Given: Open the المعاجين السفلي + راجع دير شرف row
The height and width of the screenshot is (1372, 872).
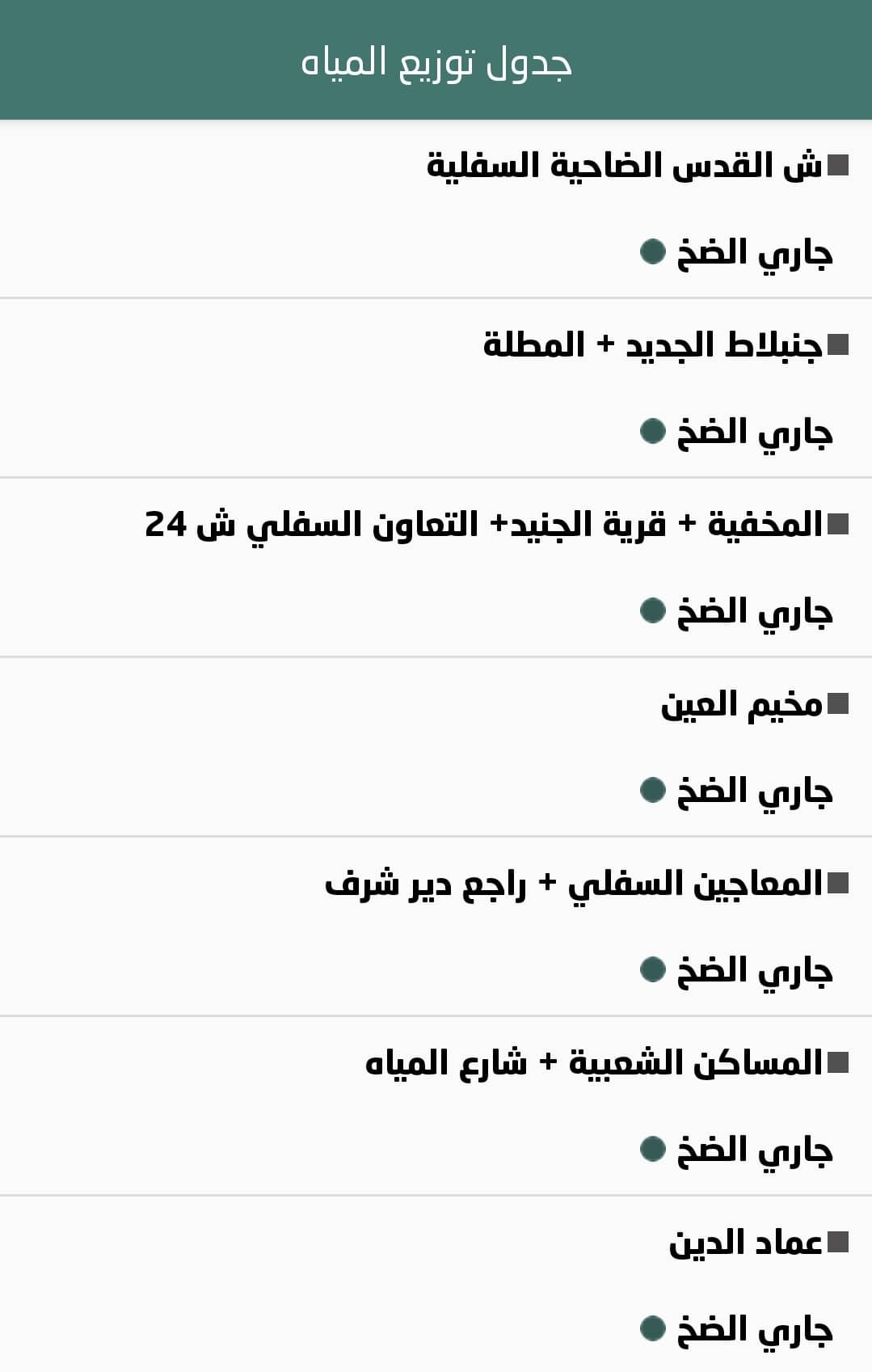Looking at the screenshot, I should [574, 884].
